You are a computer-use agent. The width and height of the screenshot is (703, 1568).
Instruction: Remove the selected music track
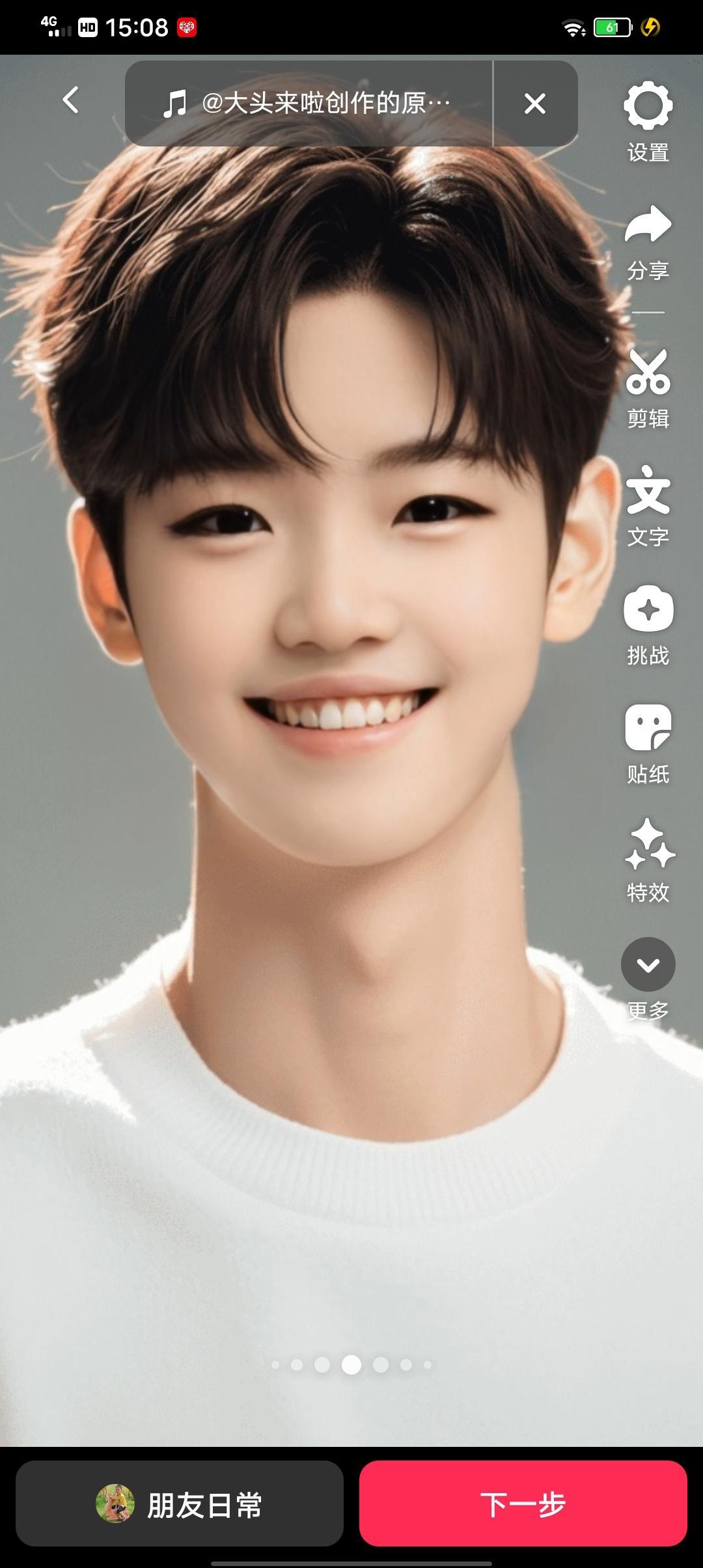point(535,104)
